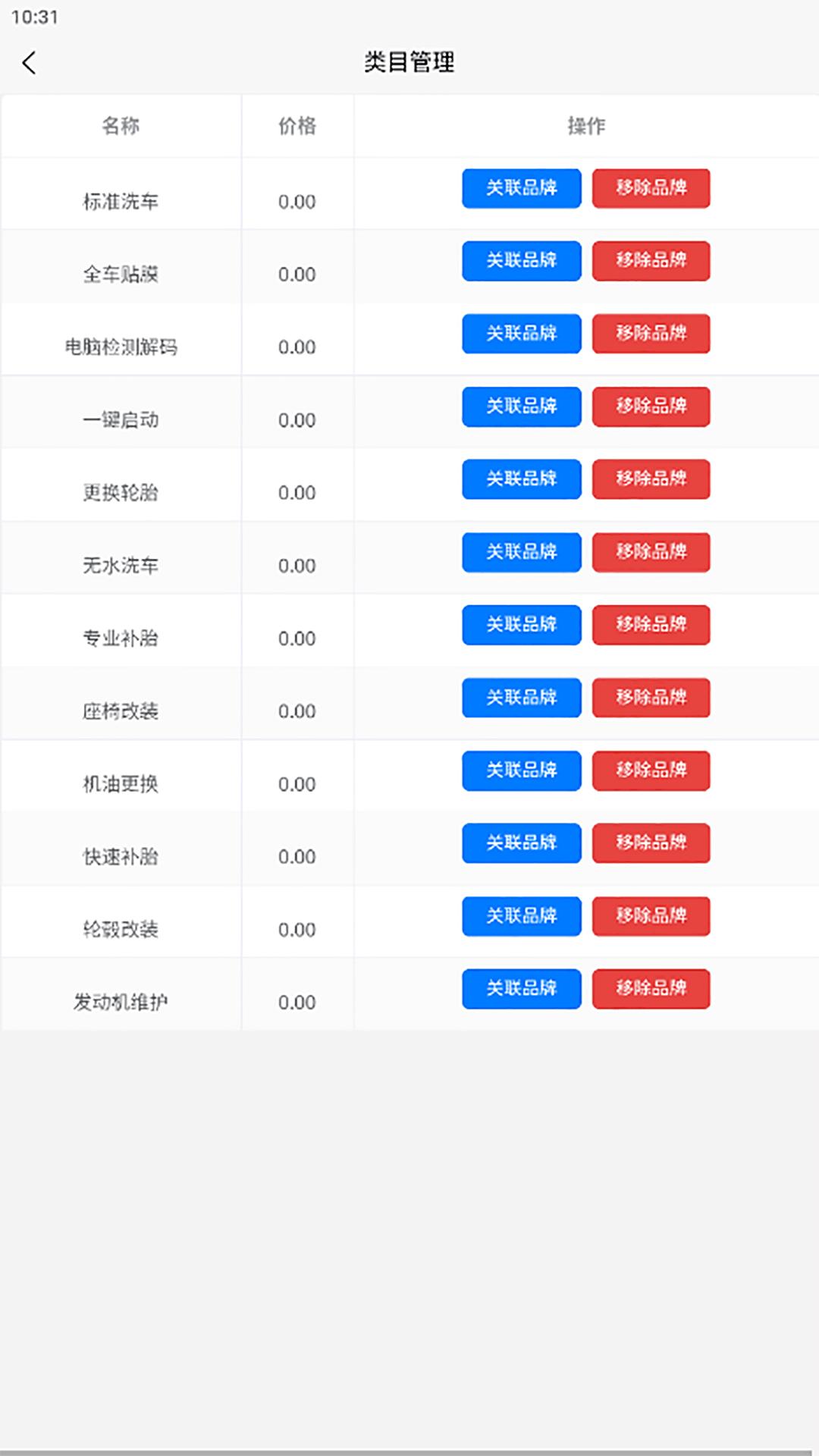Click 关联品牌 for 无水洗车
Screen dimensions: 819x1456
[x=521, y=553]
